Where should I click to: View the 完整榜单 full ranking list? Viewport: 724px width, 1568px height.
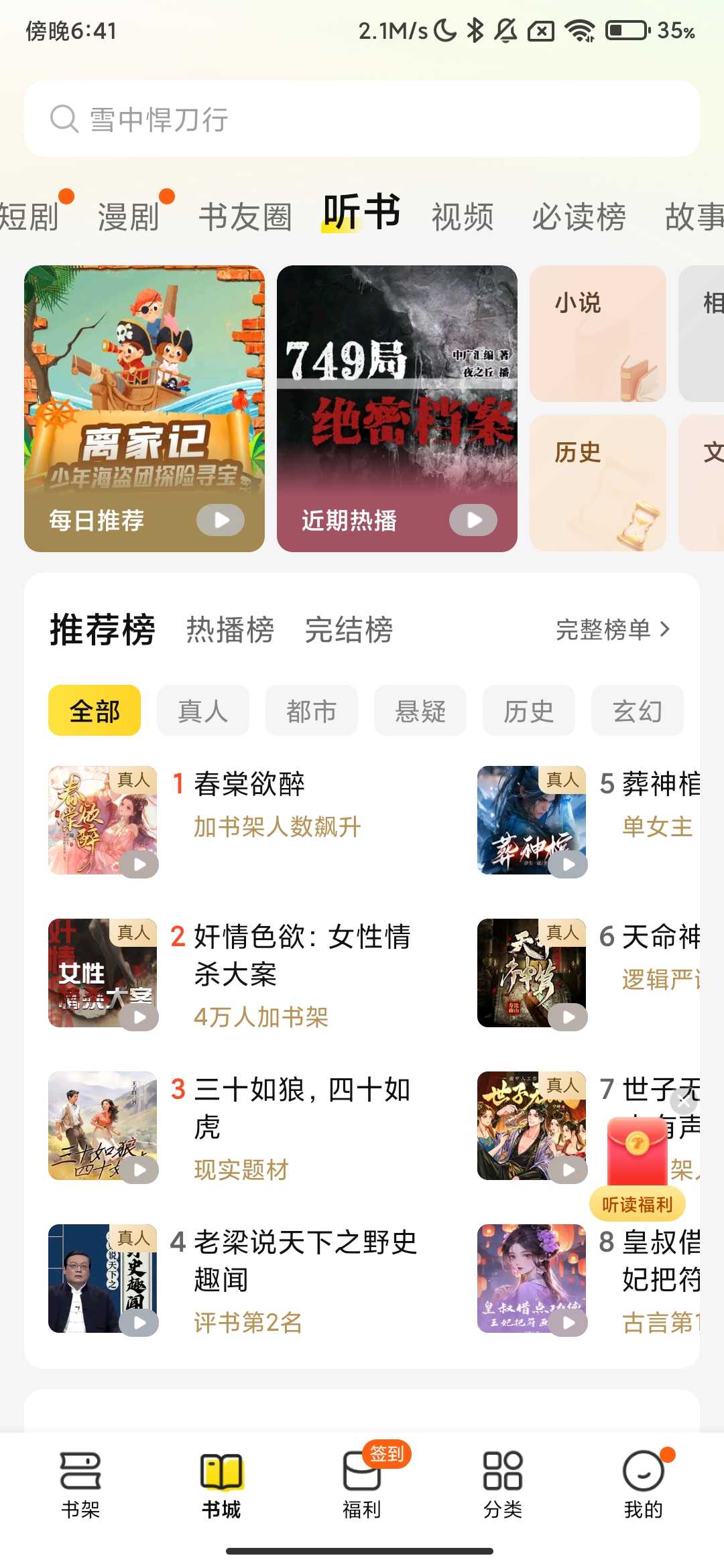(613, 630)
